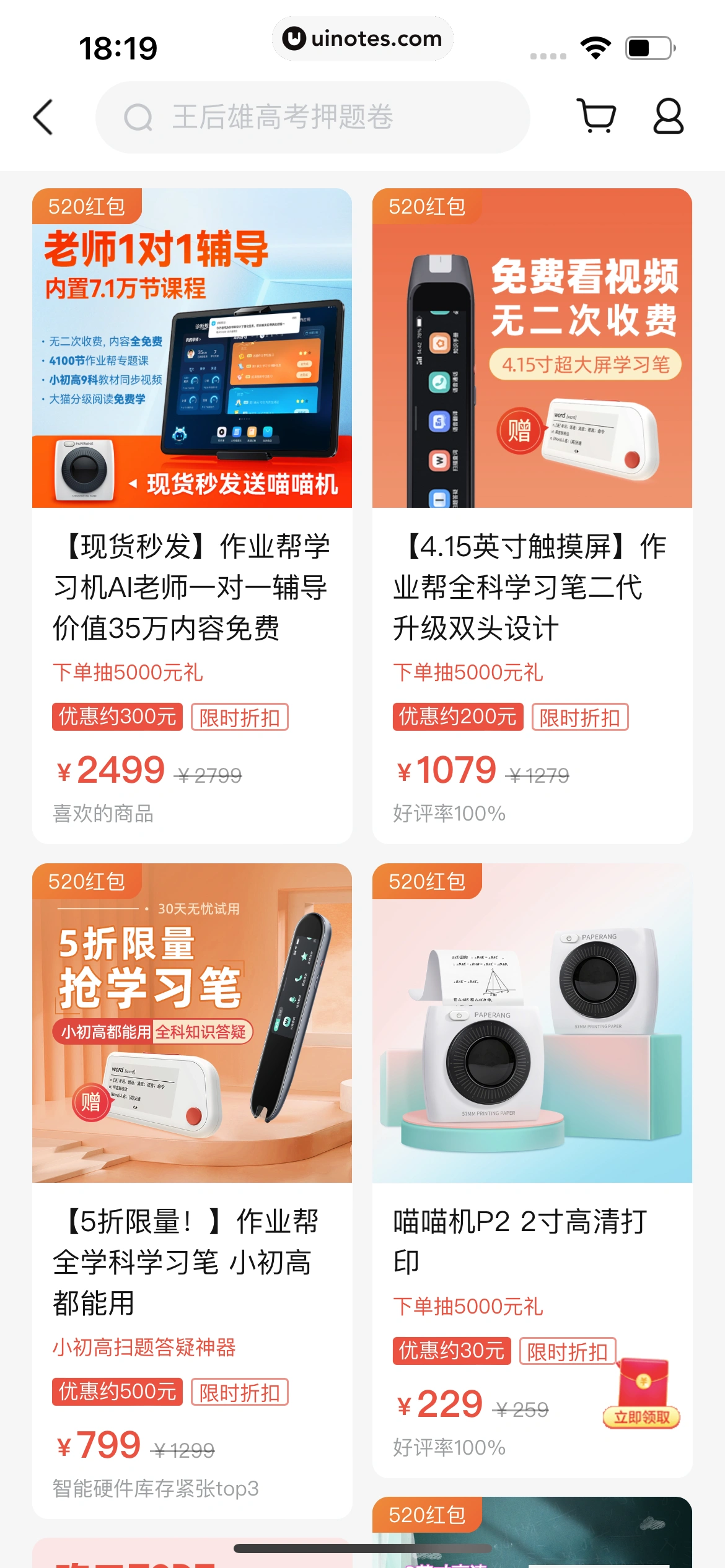Open the 喵喵机P2 2寸高清打印 product
The height and width of the screenshot is (1568, 725).
coord(532,1170)
